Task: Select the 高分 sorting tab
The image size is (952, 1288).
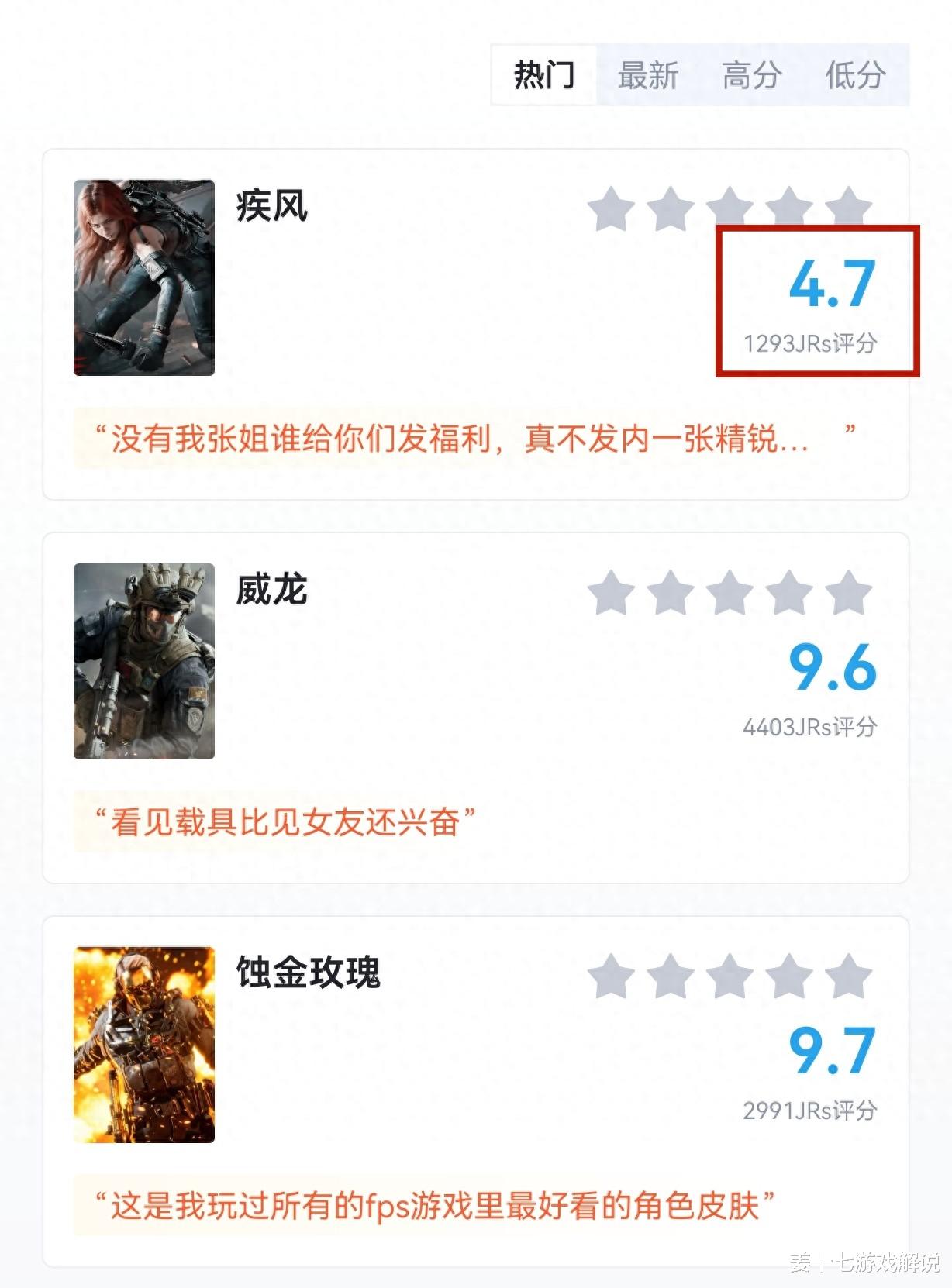Action: [x=751, y=76]
